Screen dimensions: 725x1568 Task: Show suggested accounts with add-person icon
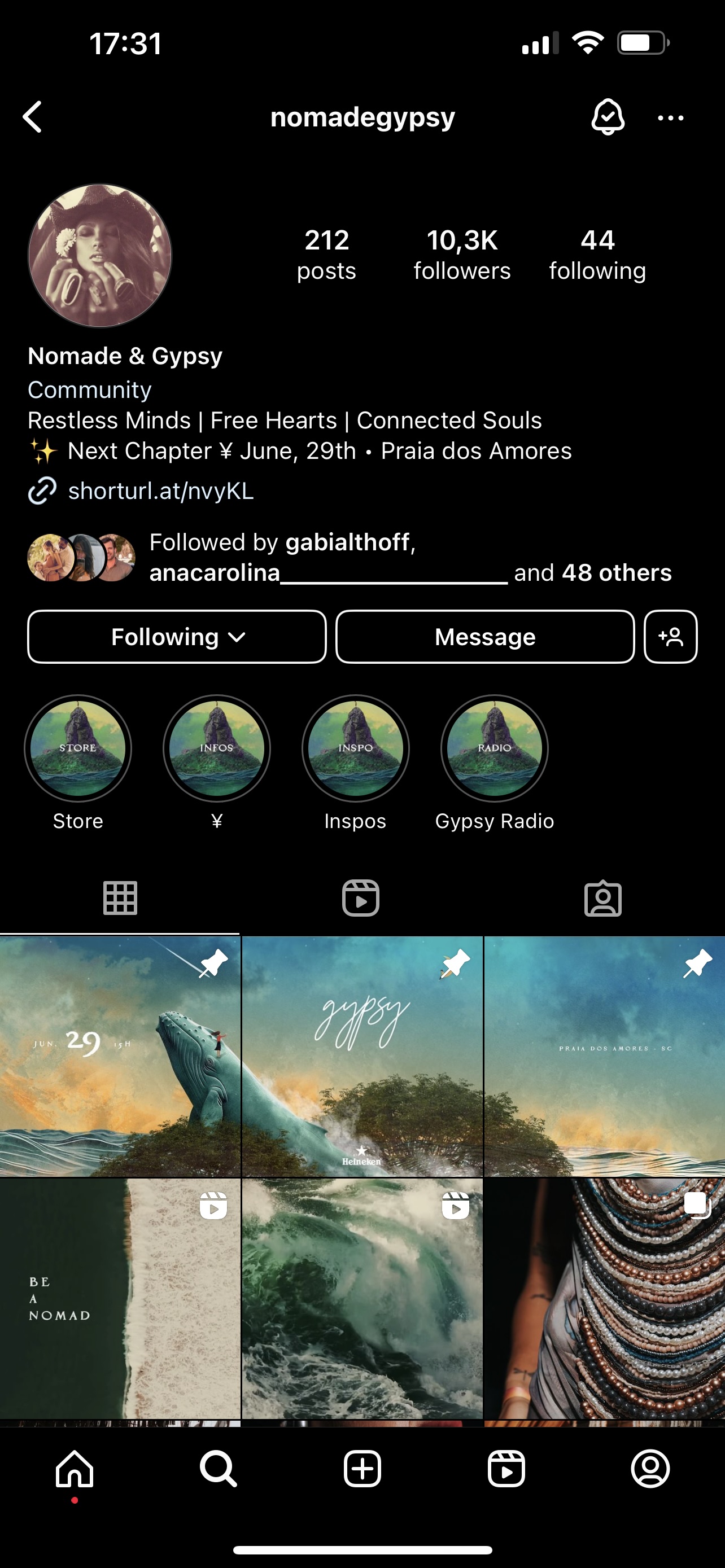click(x=670, y=637)
